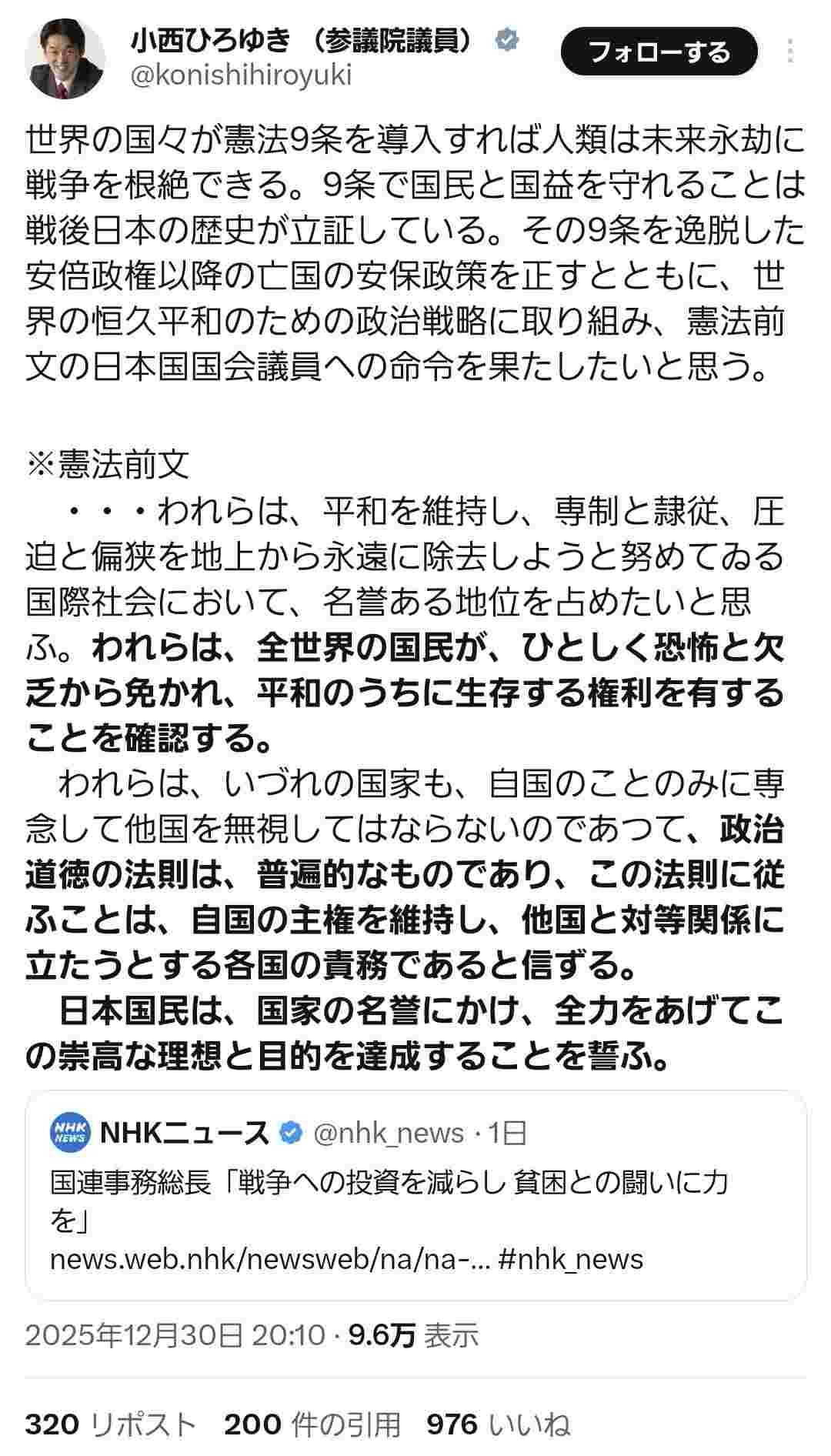
Task: Open the tweet's overflow menu
Action: tap(790, 52)
